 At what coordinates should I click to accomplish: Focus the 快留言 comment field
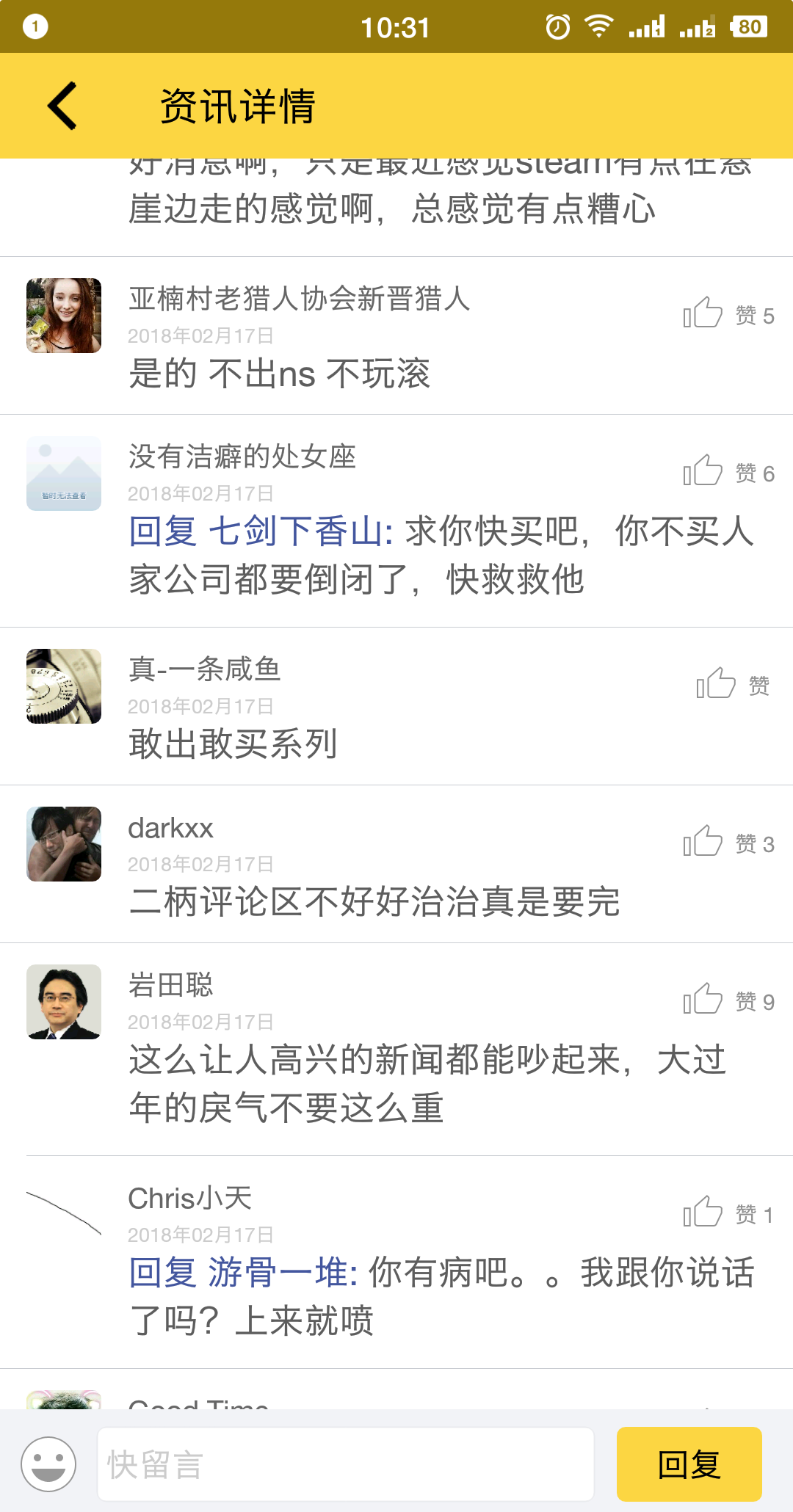click(345, 1464)
